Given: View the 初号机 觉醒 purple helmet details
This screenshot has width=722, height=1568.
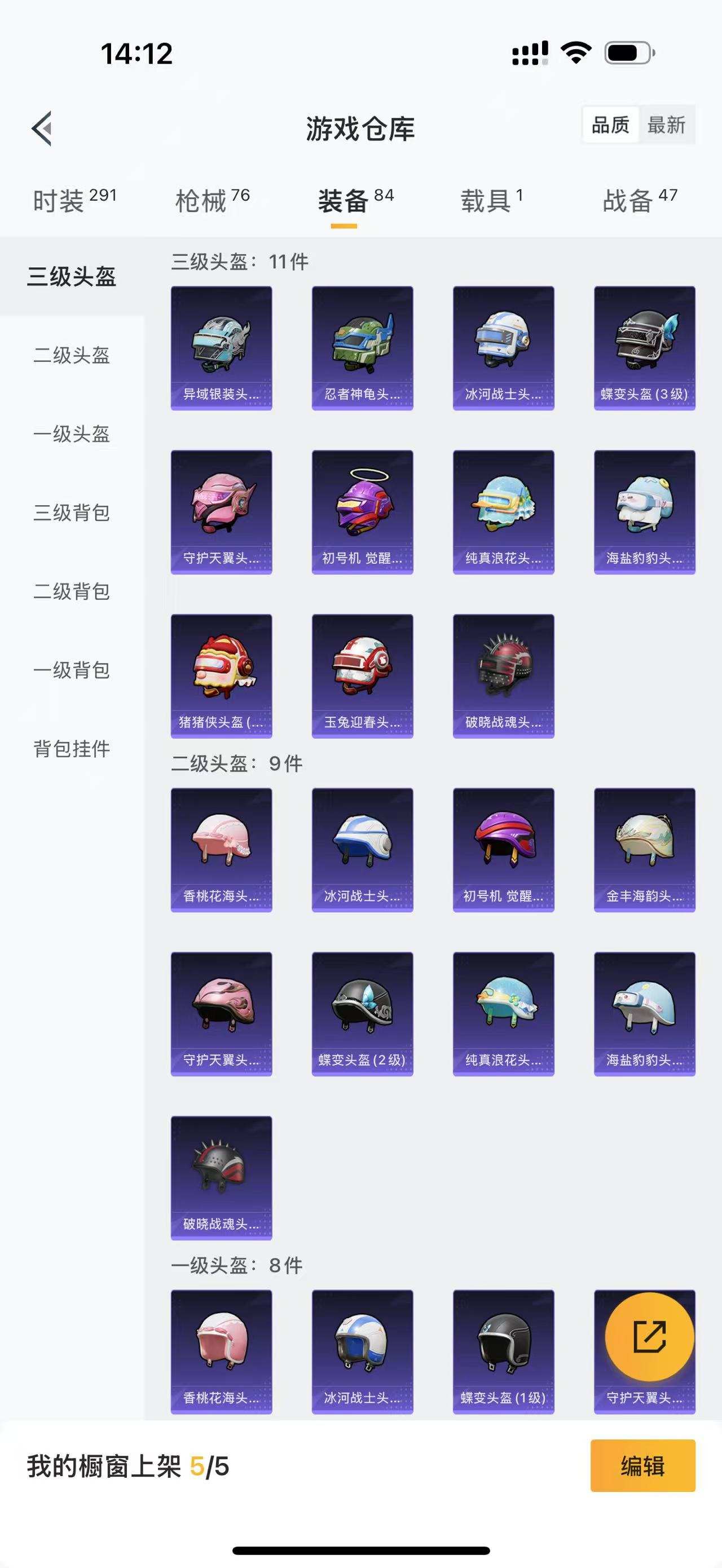Looking at the screenshot, I should click(362, 511).
